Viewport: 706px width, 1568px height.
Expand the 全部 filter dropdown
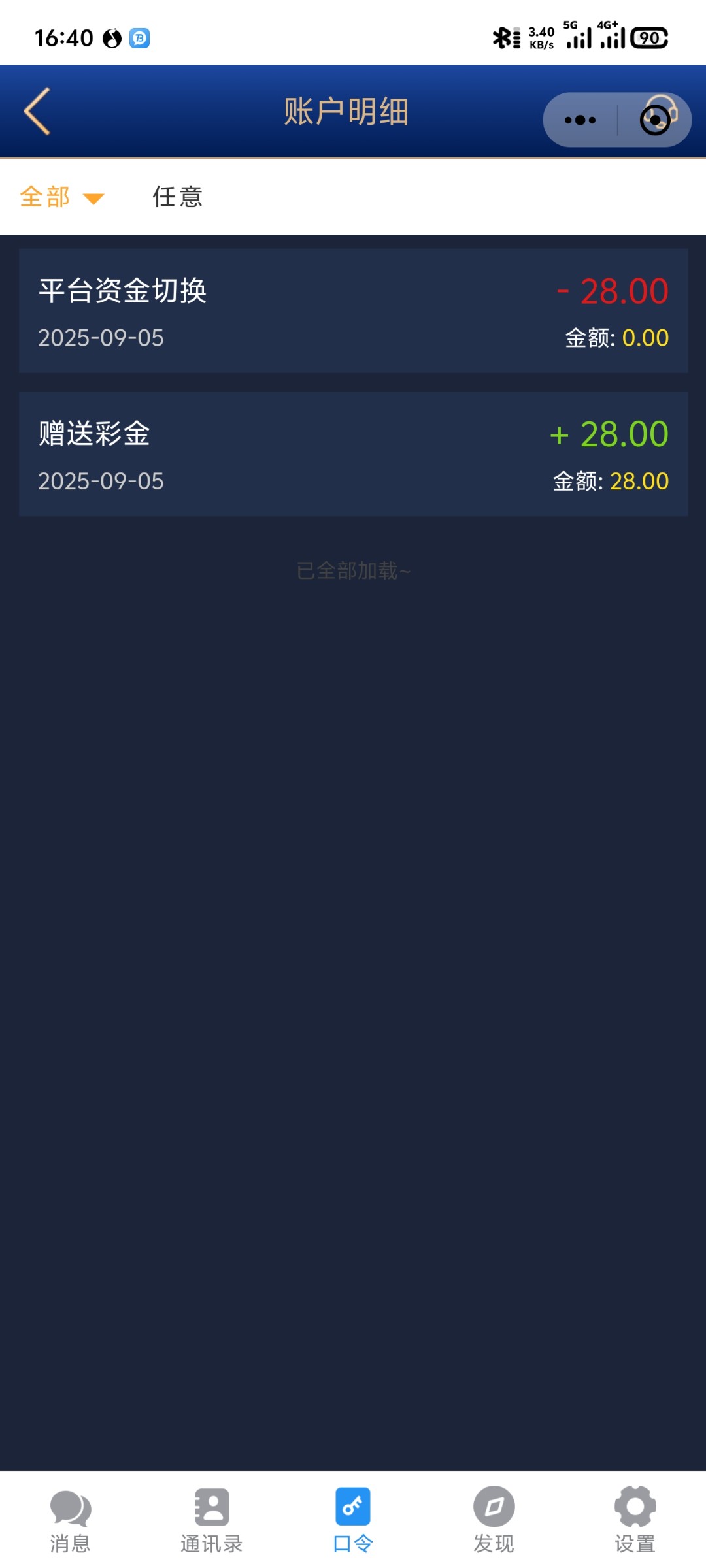(60, 196)
